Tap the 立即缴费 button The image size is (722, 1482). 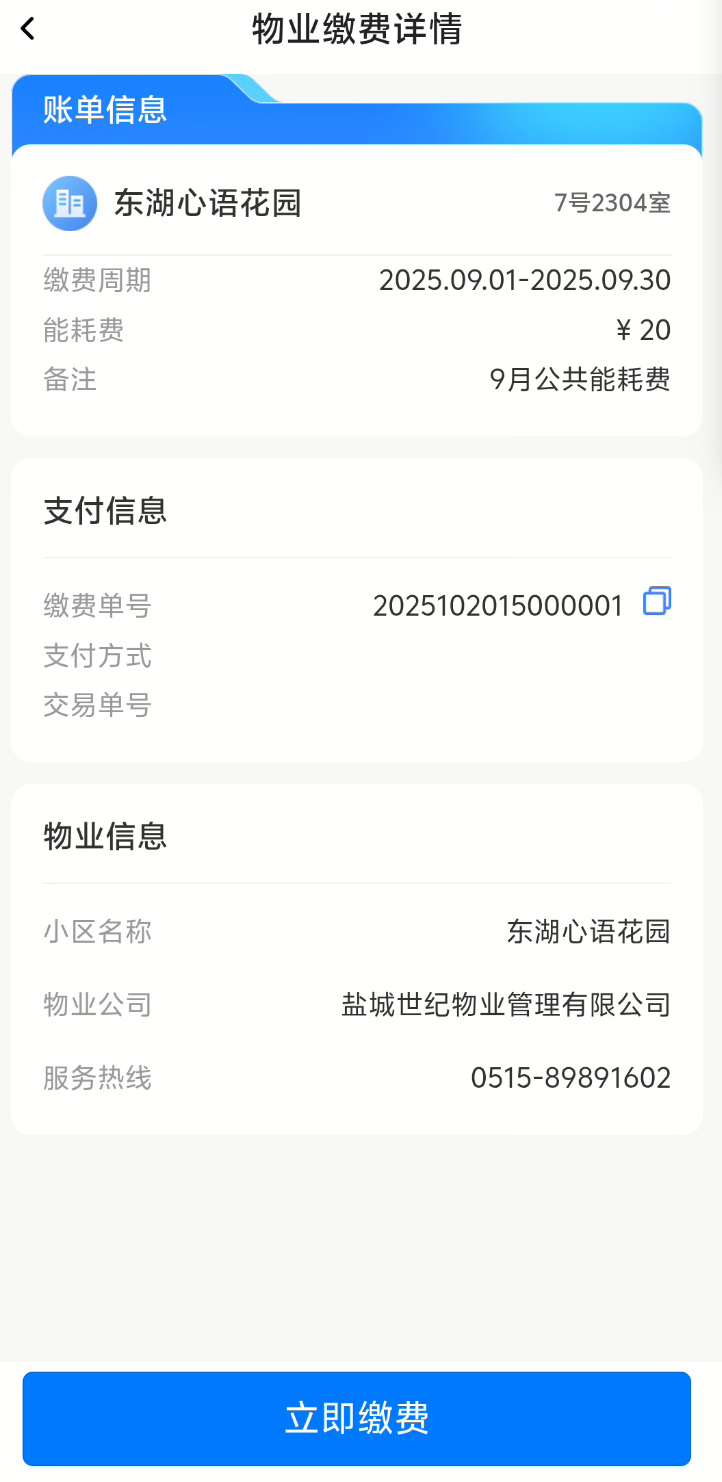357,1418
